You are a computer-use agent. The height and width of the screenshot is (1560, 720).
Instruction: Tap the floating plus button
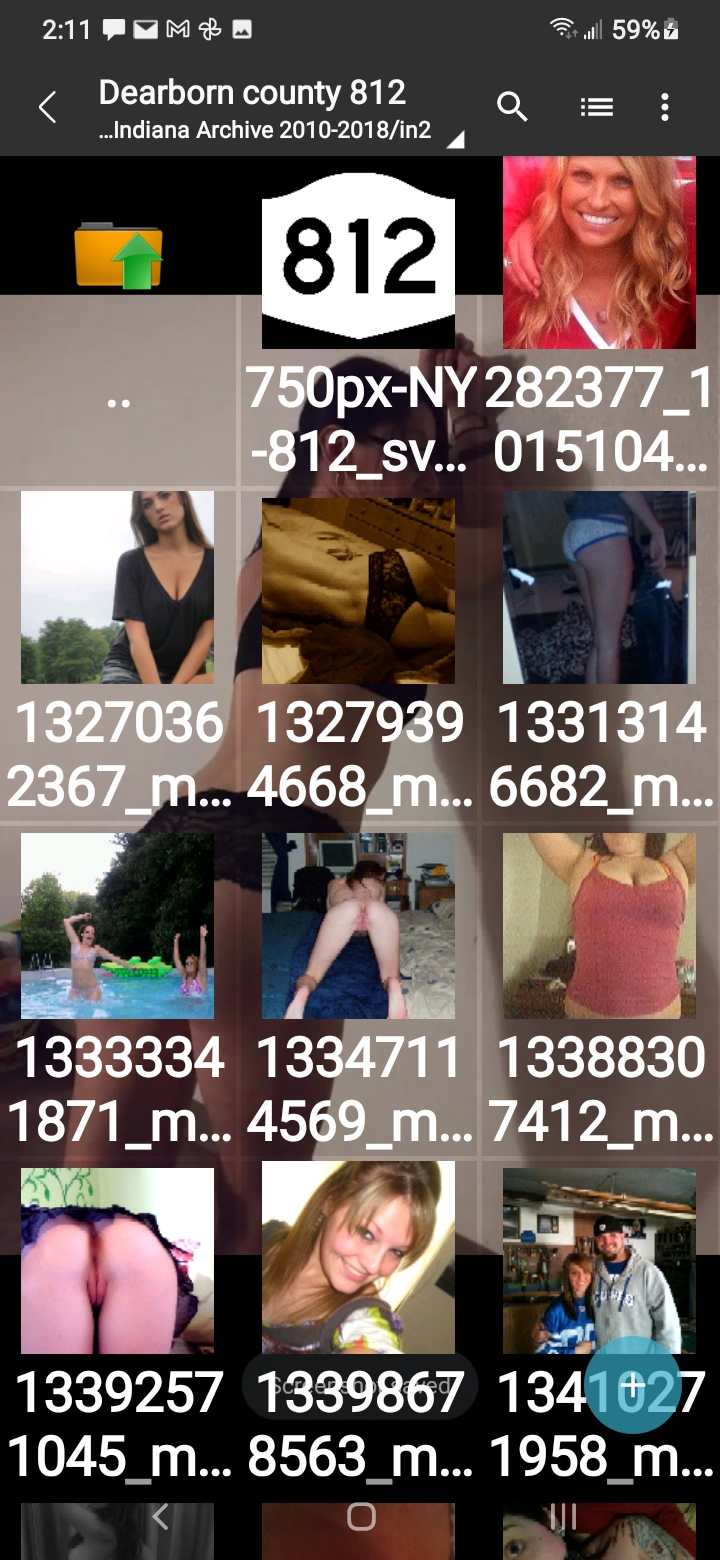[x=633, y=1386]
